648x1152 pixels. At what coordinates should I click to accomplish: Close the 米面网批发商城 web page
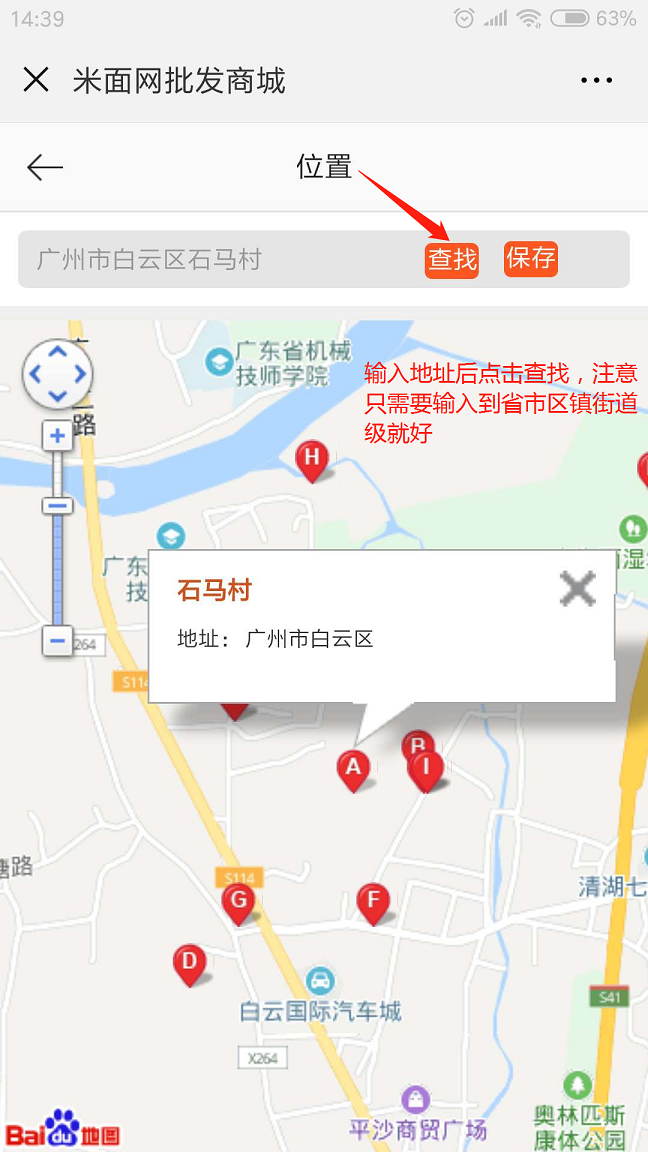coord(36,80)
